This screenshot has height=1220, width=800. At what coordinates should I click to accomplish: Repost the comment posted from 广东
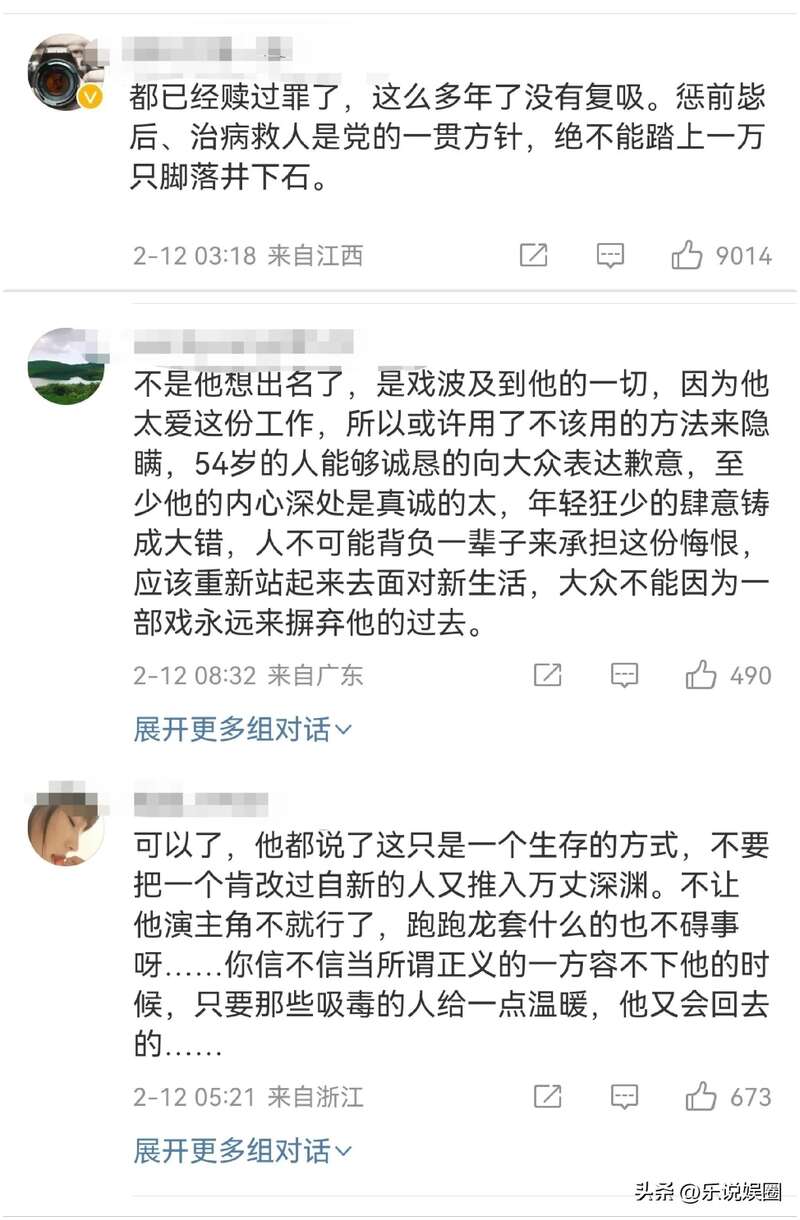pos(547,675)
